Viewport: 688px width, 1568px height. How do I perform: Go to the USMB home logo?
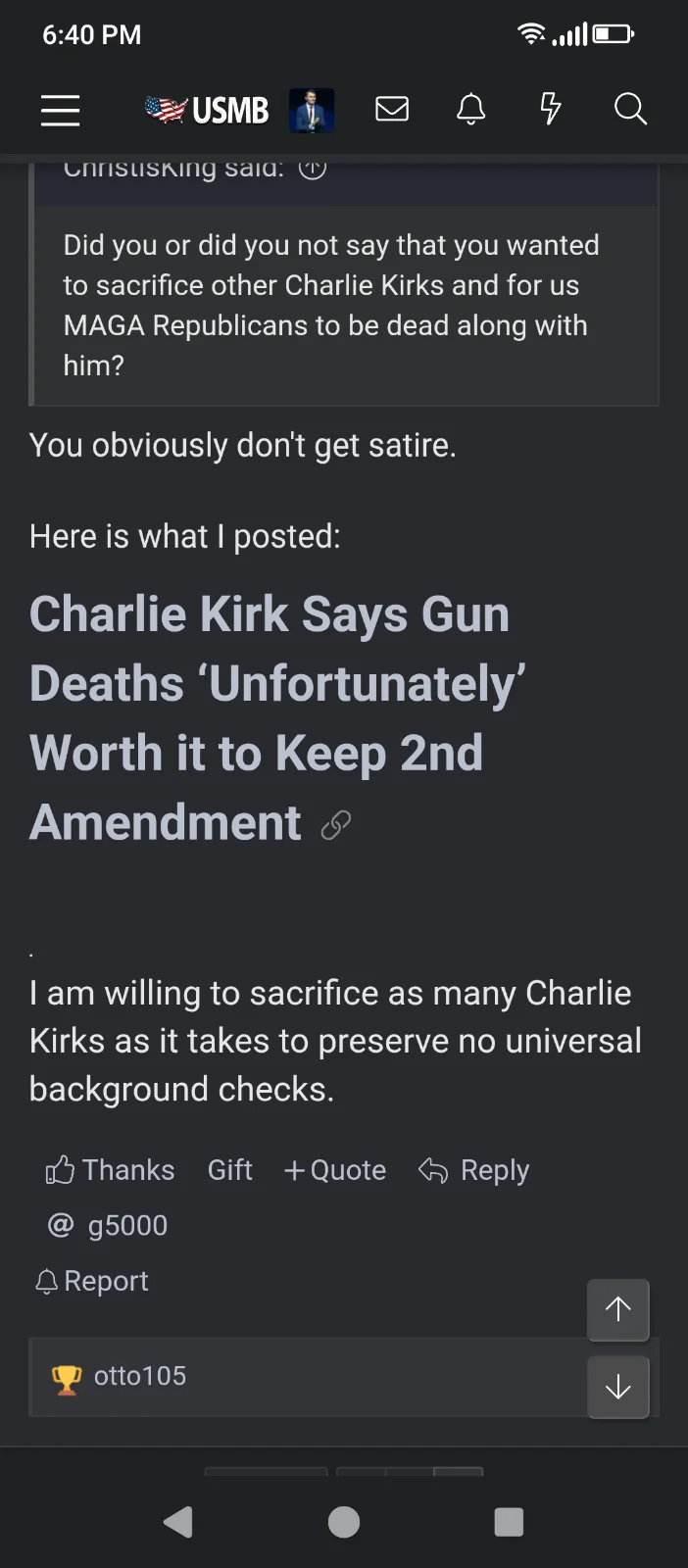click(207, 110)
